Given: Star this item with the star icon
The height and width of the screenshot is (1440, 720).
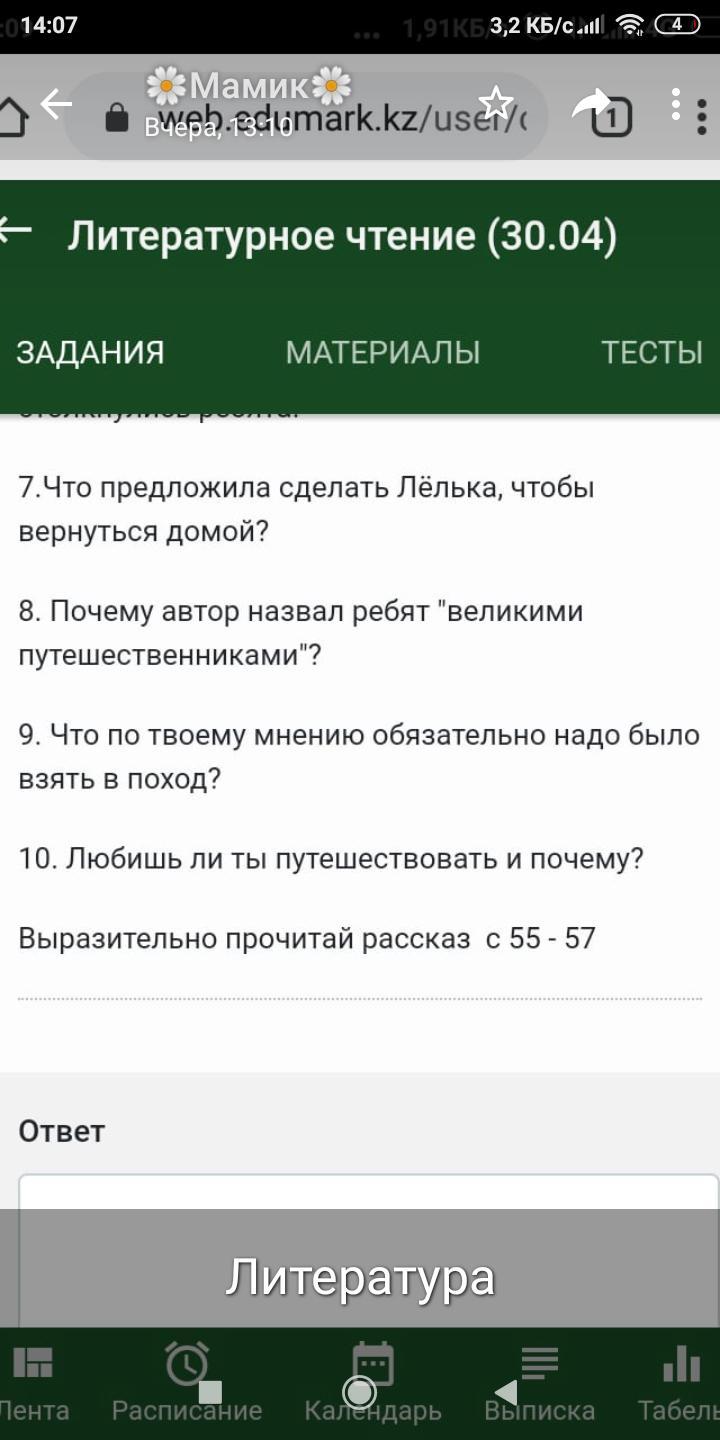Looking at the screenshot, I should click(495, 103).
